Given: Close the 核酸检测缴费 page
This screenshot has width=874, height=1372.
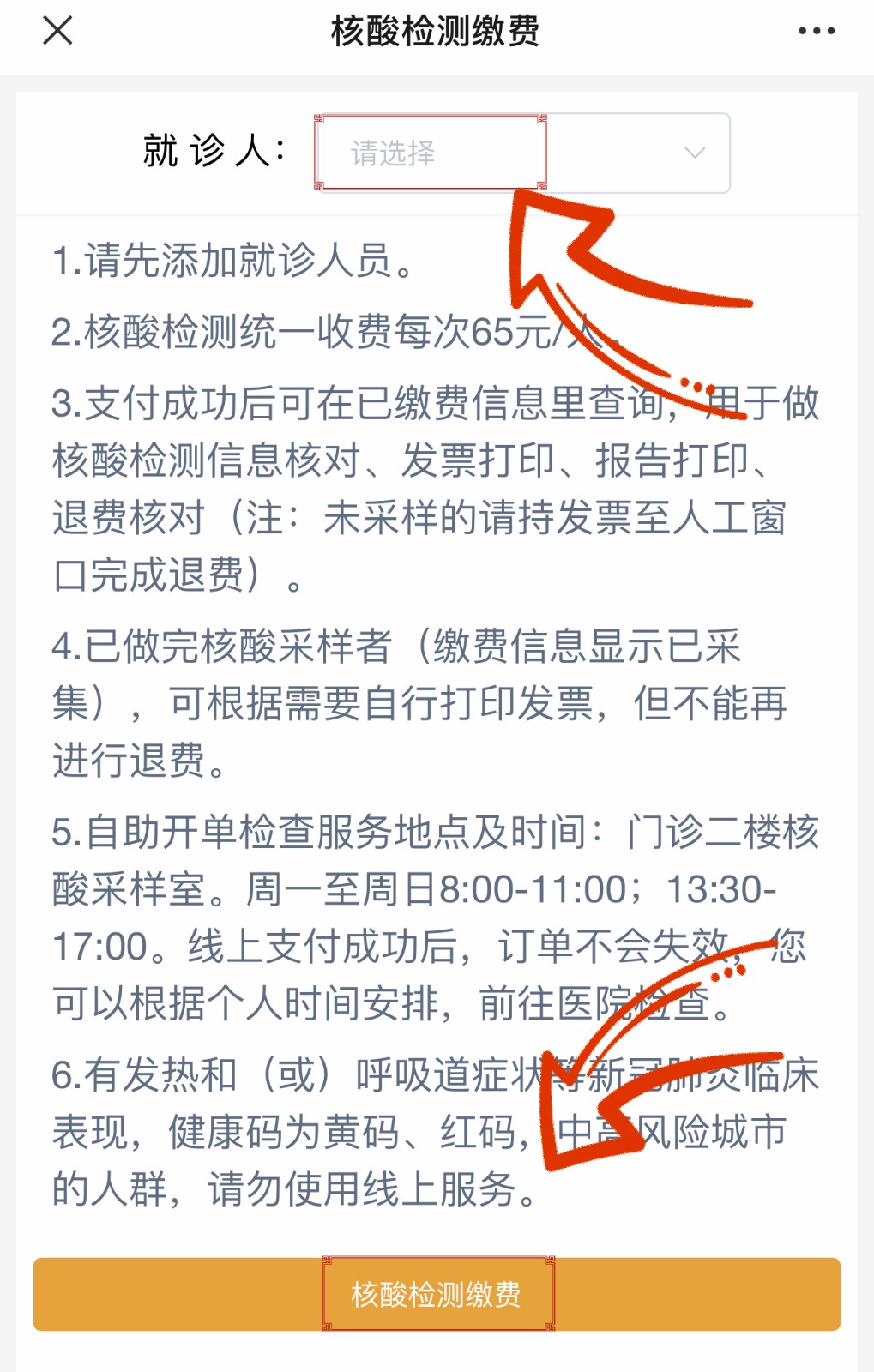Looking at the screenshot, I should (57, 32).
